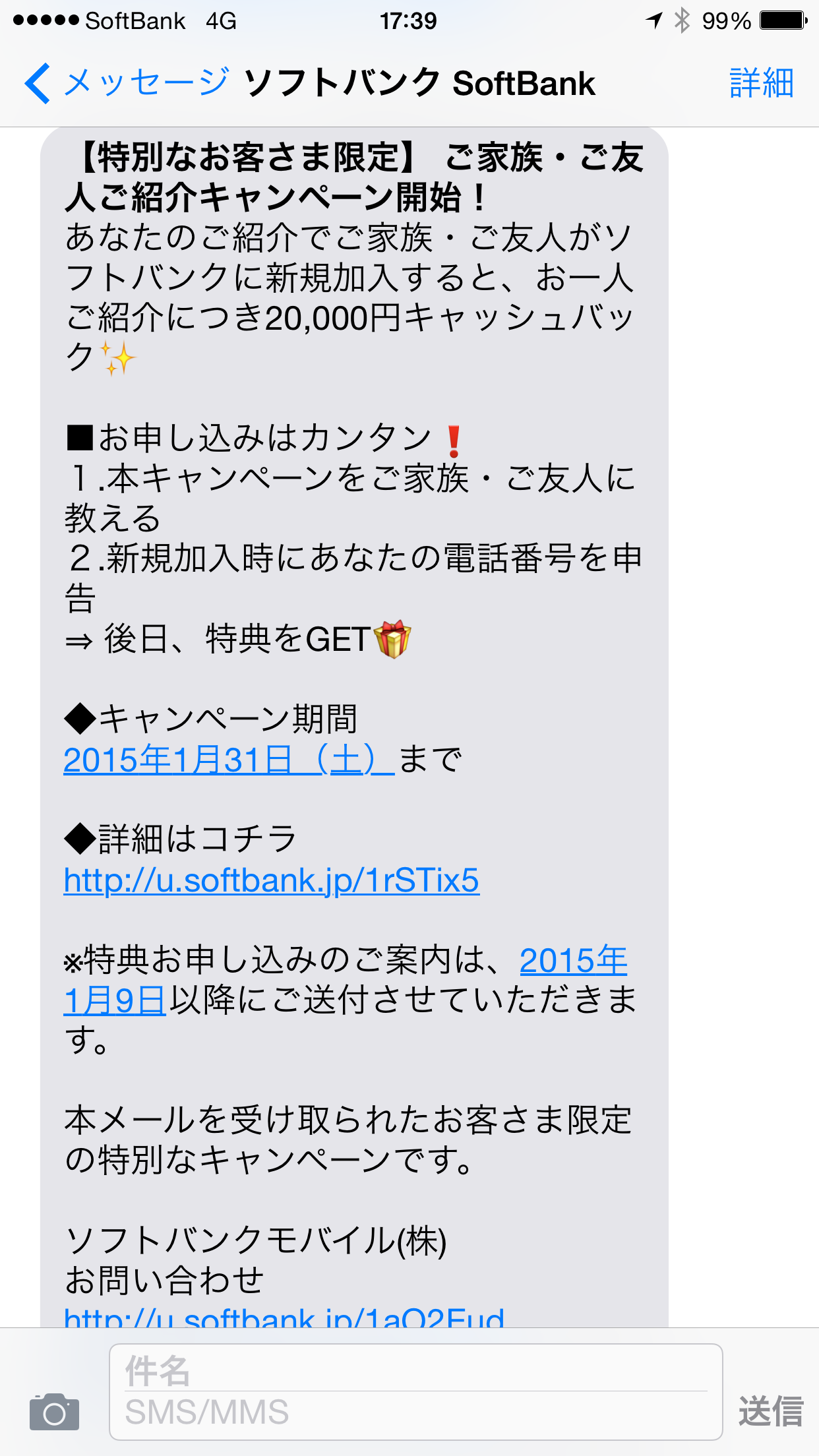Open the 2015年1月31日(土) date link
The width and height of the screenshot is (819, 1456).
[229, 760]
